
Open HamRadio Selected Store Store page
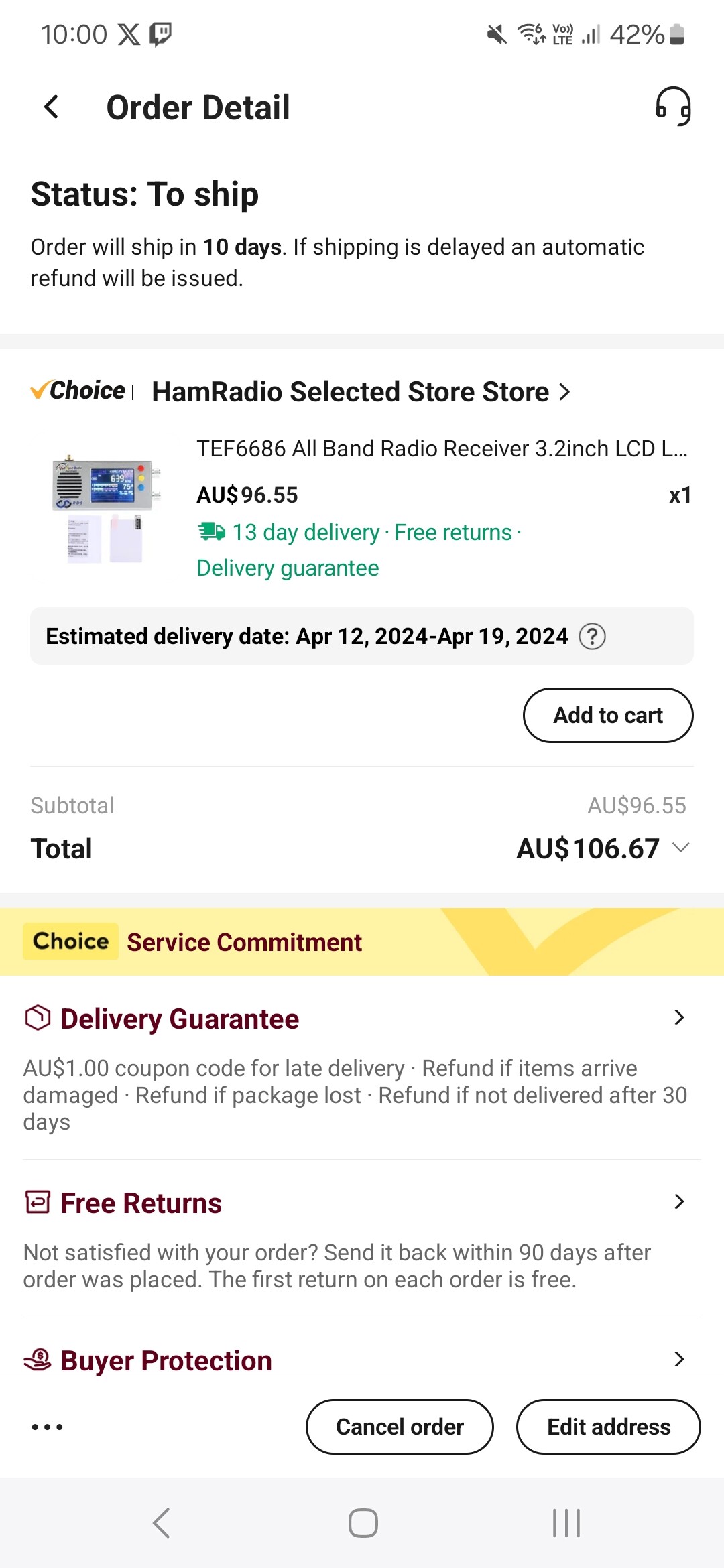[361, 391]
